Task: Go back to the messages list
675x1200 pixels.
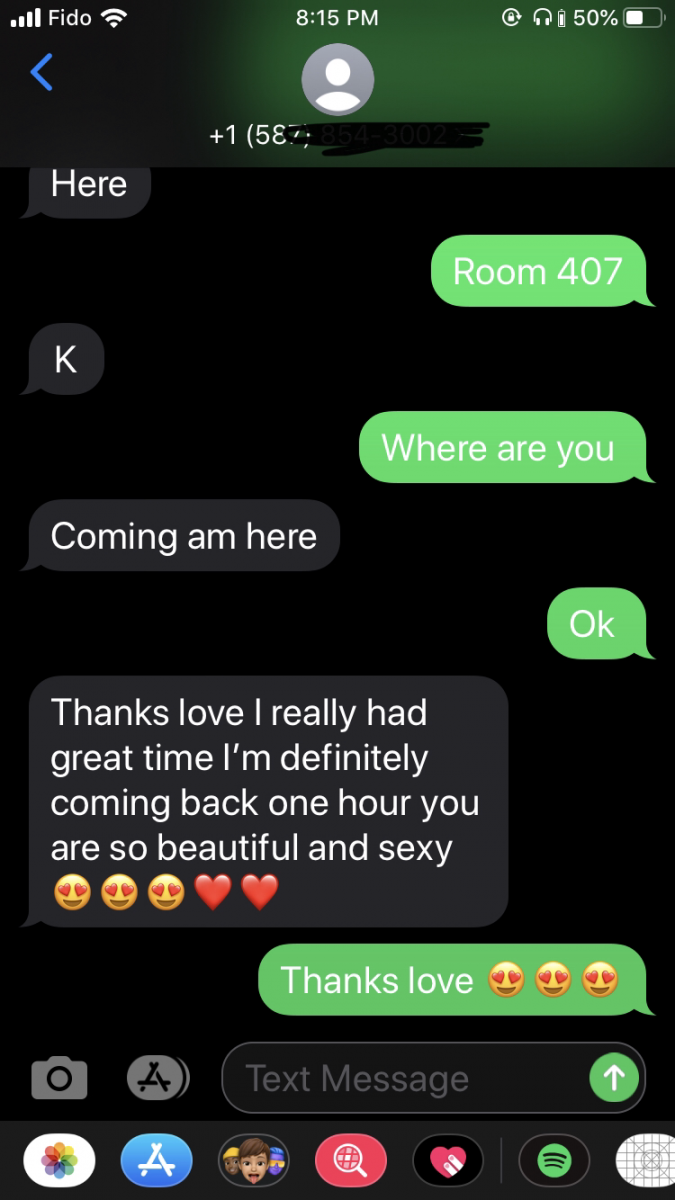Action: [x=42, y=73]
